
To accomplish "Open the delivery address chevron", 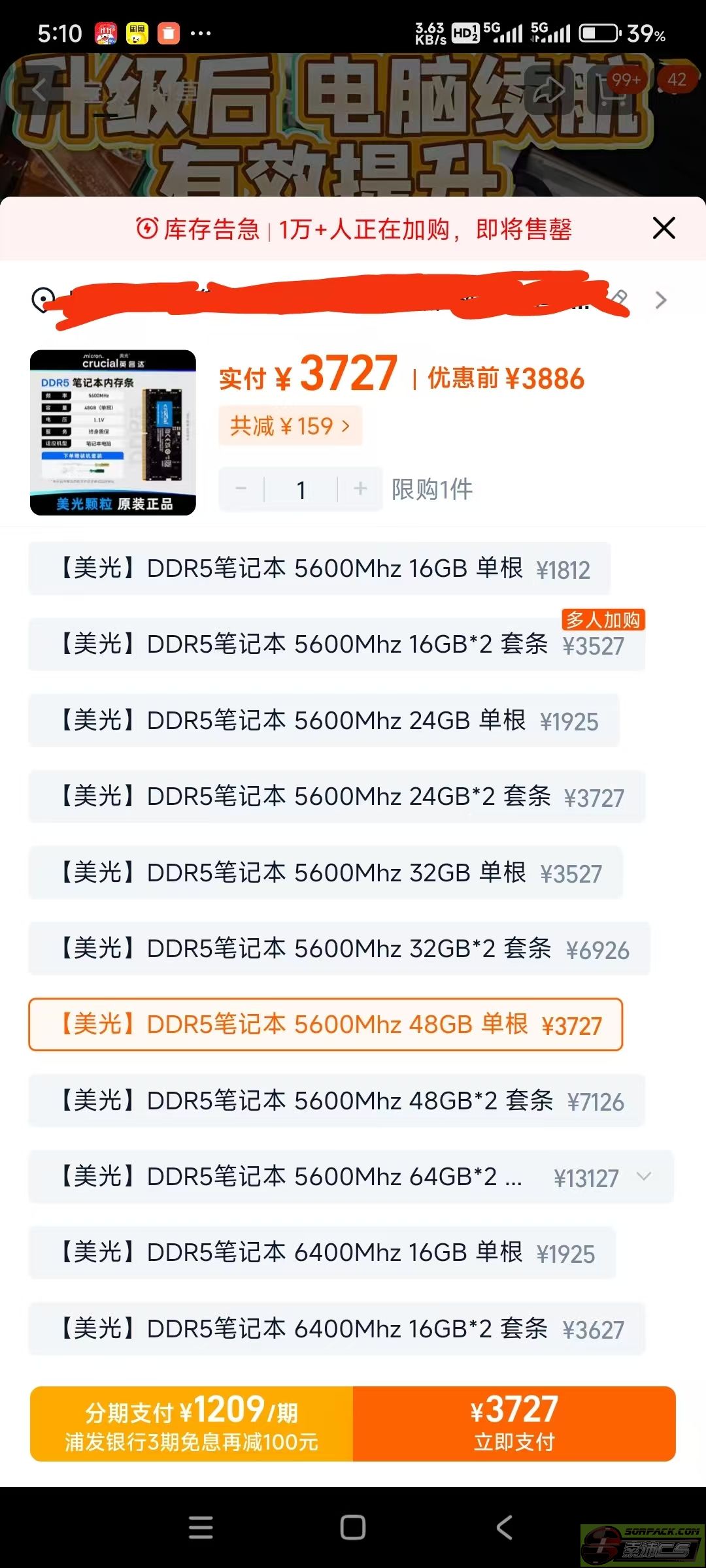I will [661, 301].
